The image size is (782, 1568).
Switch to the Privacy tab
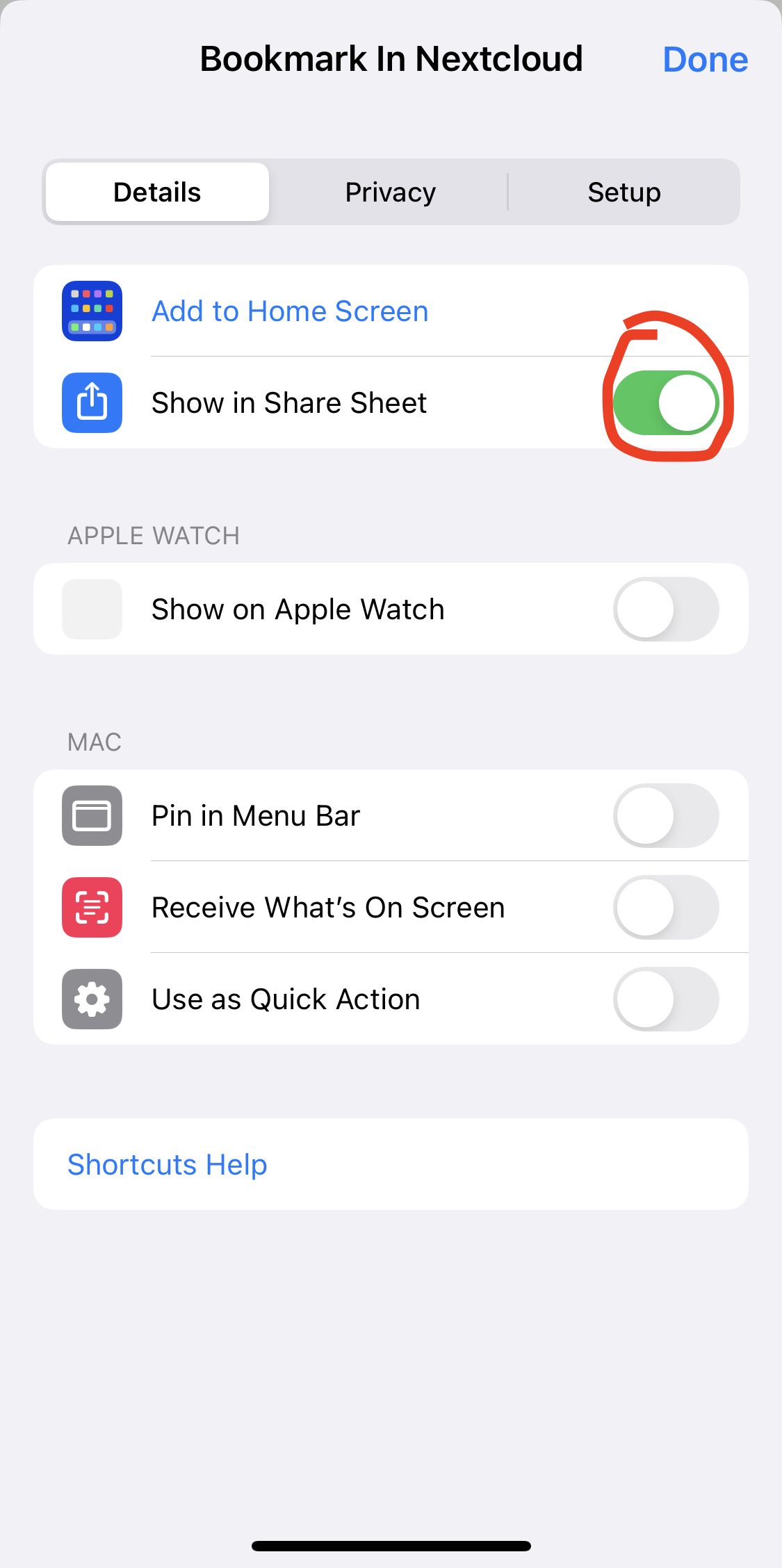coord(390,193)
